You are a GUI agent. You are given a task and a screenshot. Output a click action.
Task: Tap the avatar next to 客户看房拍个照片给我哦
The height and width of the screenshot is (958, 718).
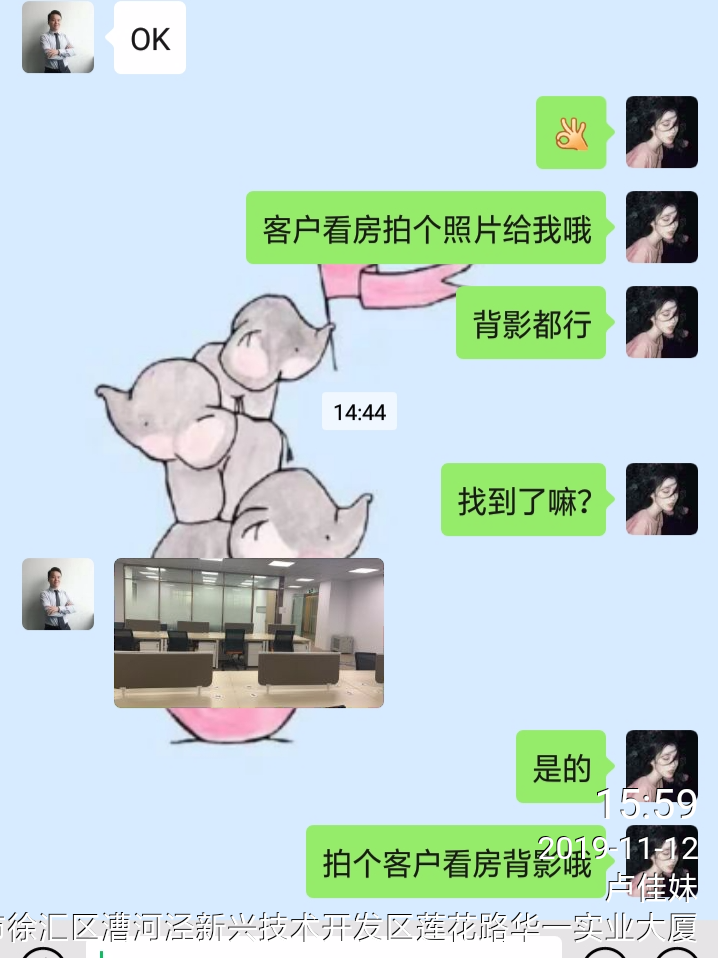[x=661, y=227]
